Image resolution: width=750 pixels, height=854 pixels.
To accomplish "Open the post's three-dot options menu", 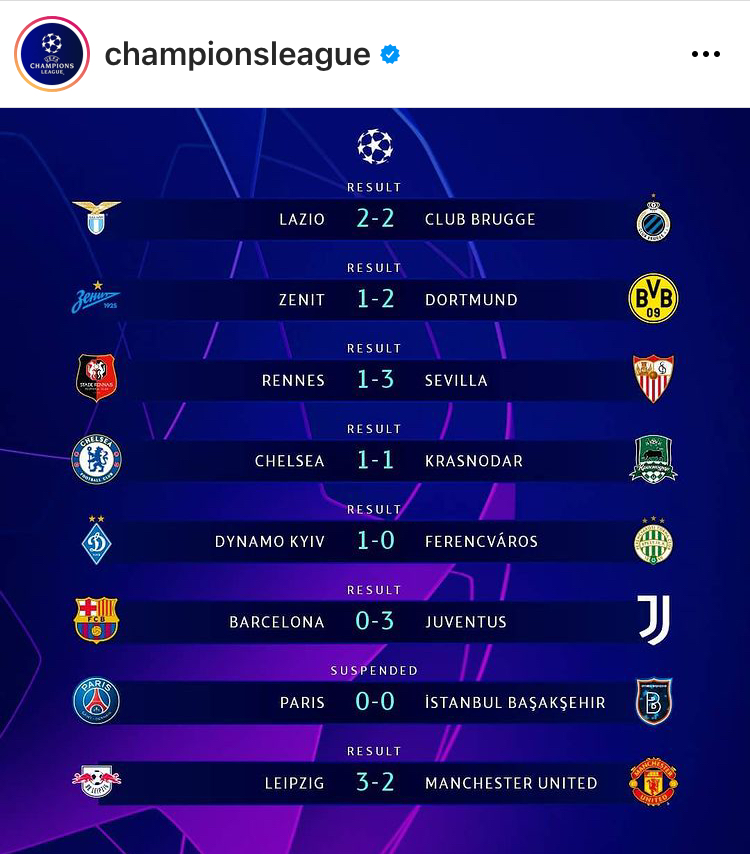I will pos(705,54).
